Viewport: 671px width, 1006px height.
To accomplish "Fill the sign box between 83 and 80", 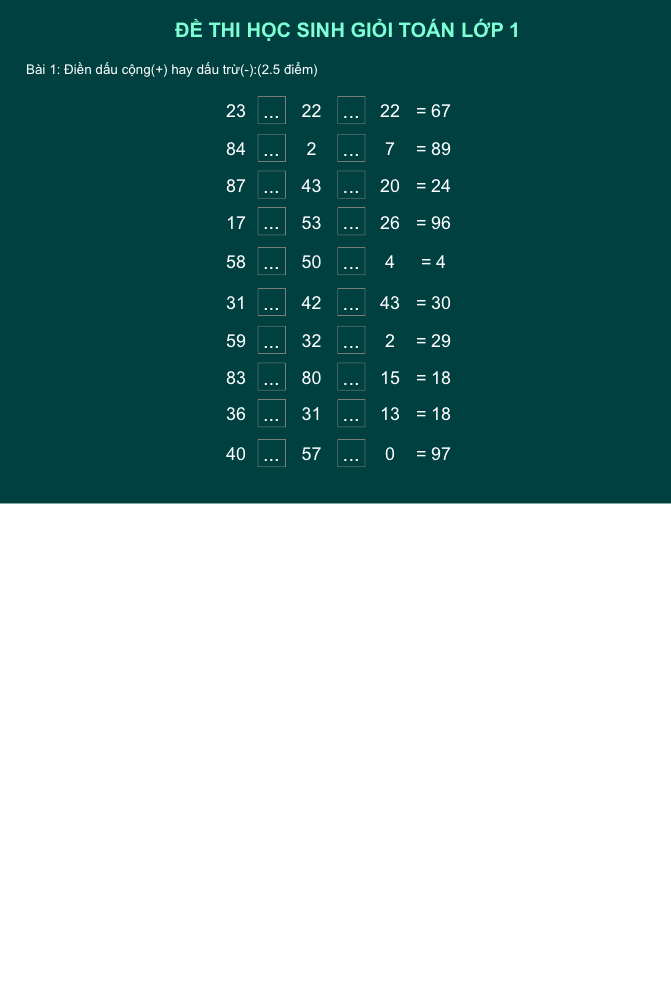I will tap(272, 377).
